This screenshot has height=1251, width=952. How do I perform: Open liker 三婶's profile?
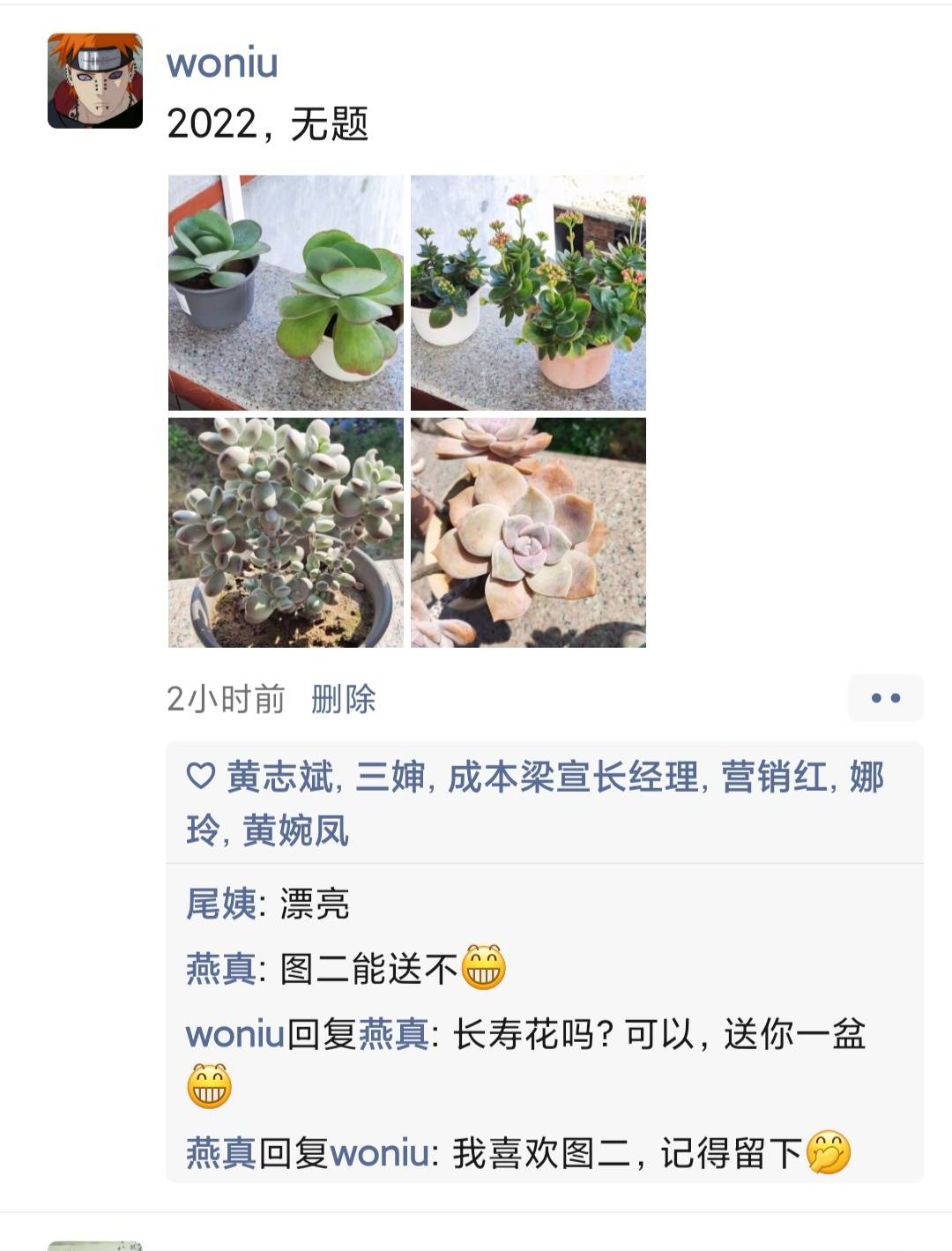[390, 778]
